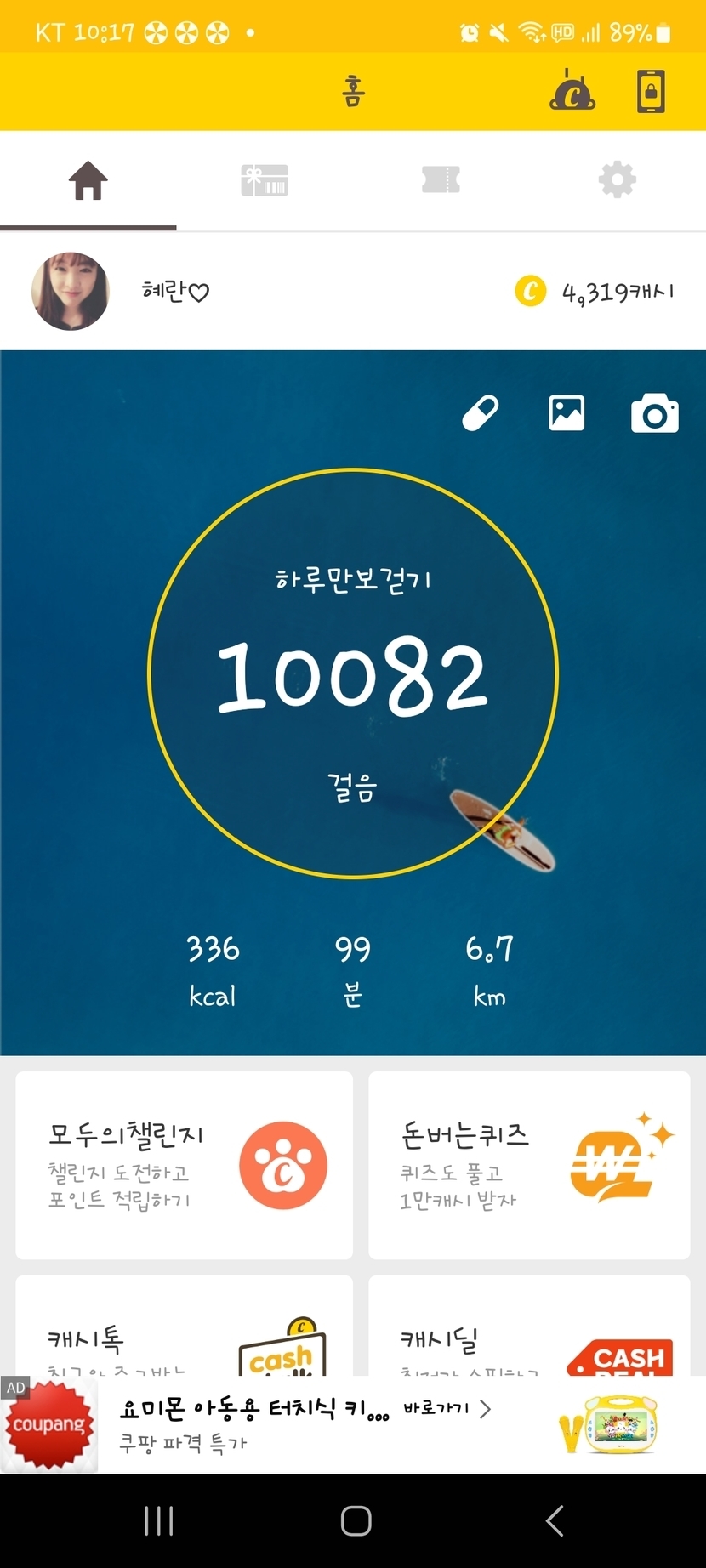Switch to the home tab
Viewport: 706px width, 1568px height.
click(88, 181)
